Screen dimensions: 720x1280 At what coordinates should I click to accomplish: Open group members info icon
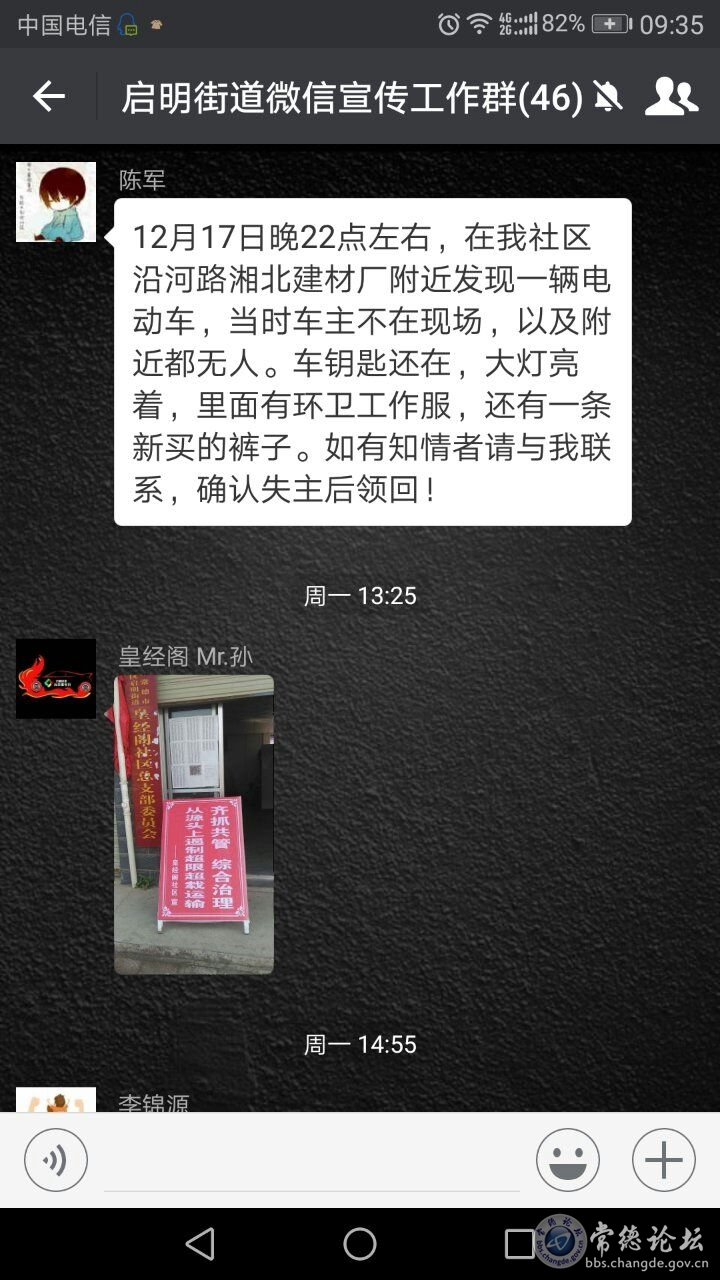pyautogui.click(x=671, y=96)
